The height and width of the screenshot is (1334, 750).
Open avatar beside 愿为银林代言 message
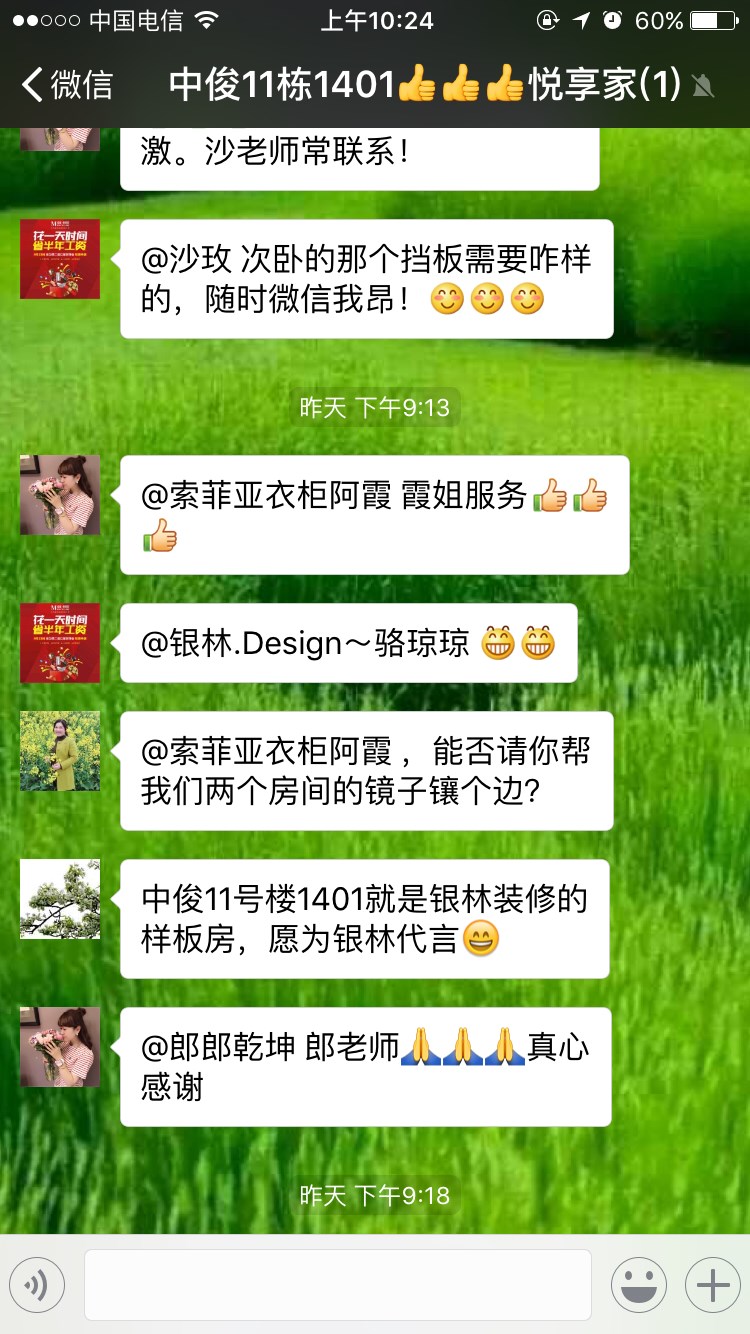[60, 899]
